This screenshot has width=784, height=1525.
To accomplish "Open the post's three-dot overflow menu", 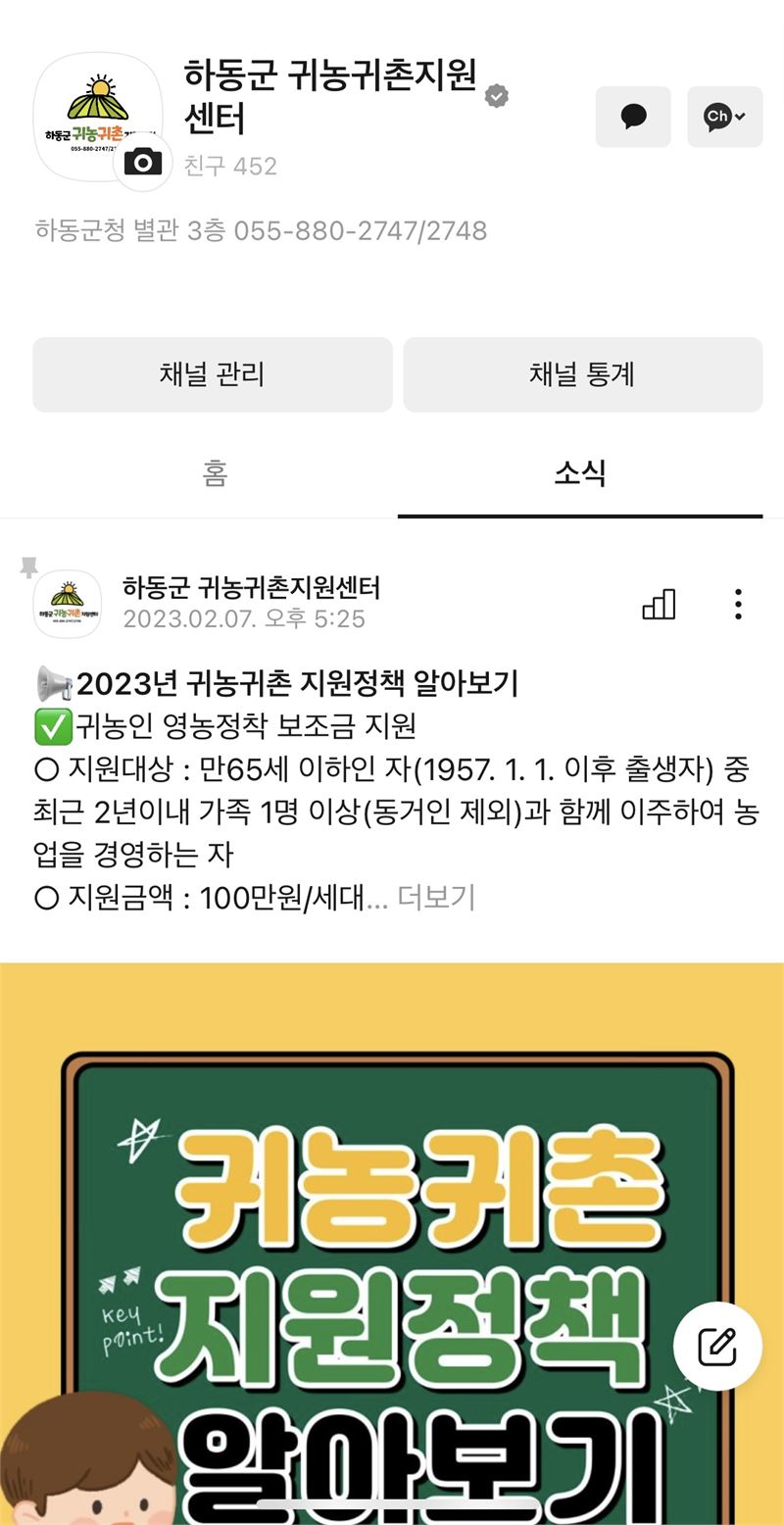I will tap(738, 604).
